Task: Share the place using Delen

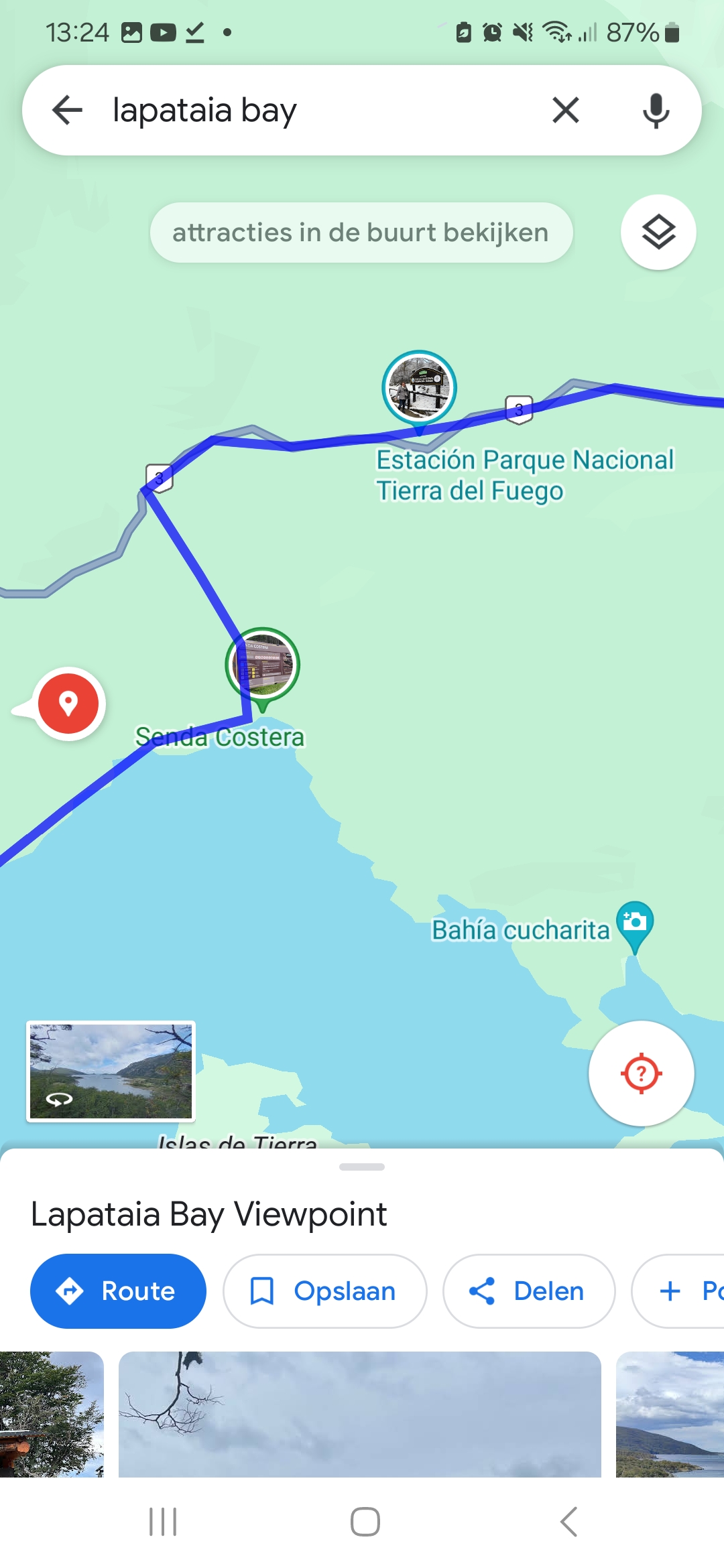Action: [529, 1291]
